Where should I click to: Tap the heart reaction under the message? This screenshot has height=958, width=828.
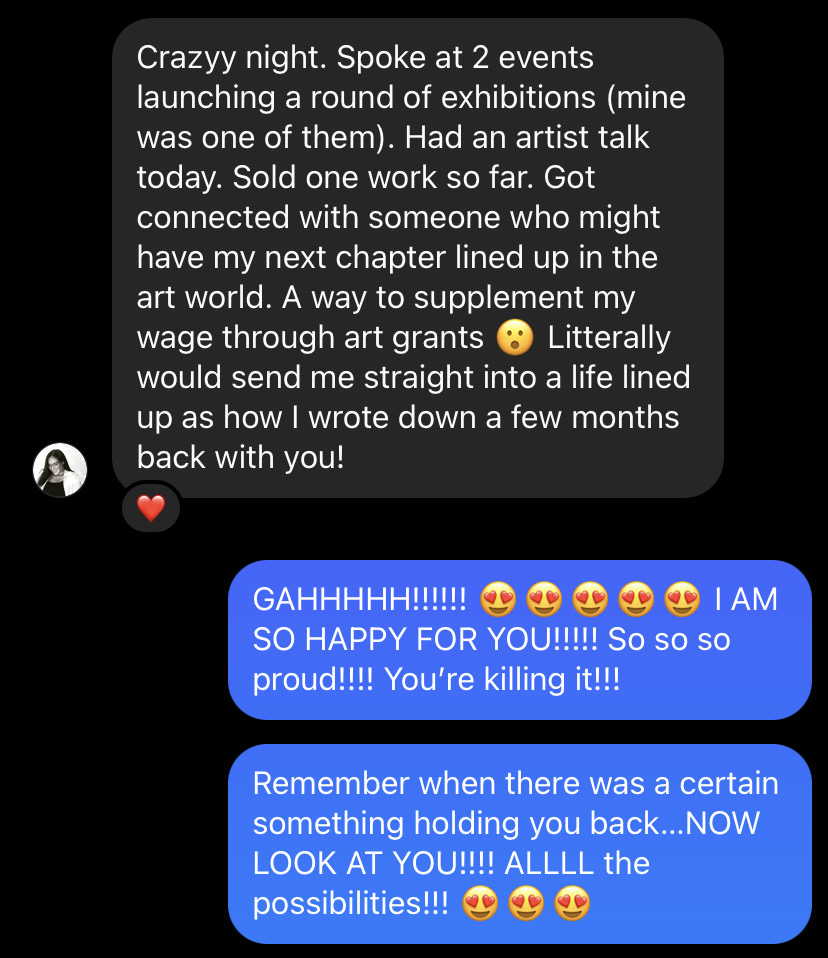point(150,508)
